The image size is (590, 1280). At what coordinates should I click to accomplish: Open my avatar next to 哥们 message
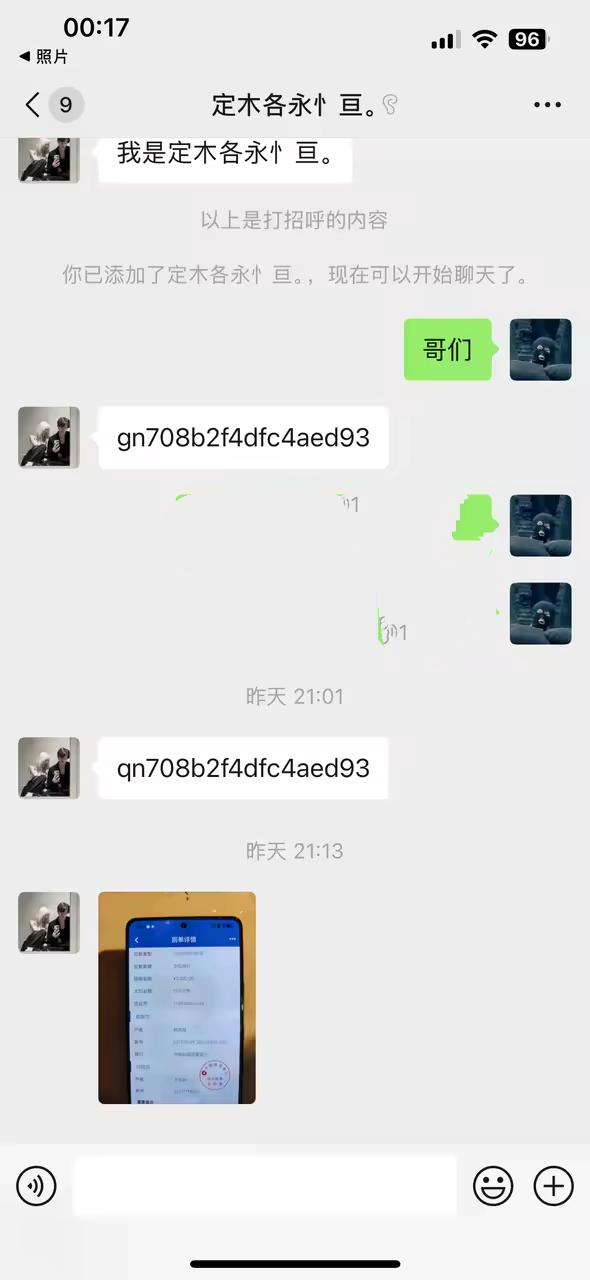coord(541,350)
